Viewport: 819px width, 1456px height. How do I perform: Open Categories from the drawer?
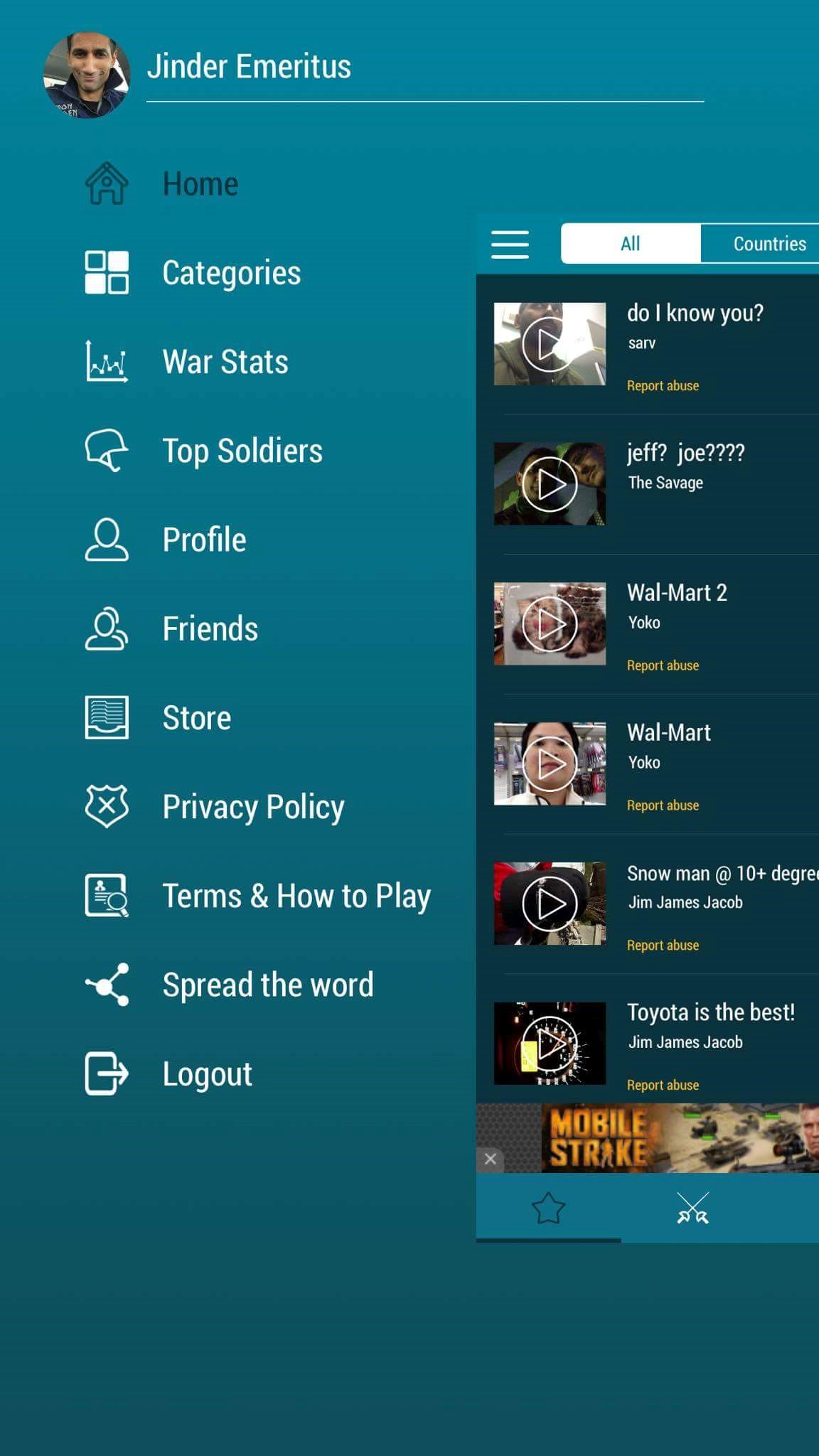coord(231,273)
